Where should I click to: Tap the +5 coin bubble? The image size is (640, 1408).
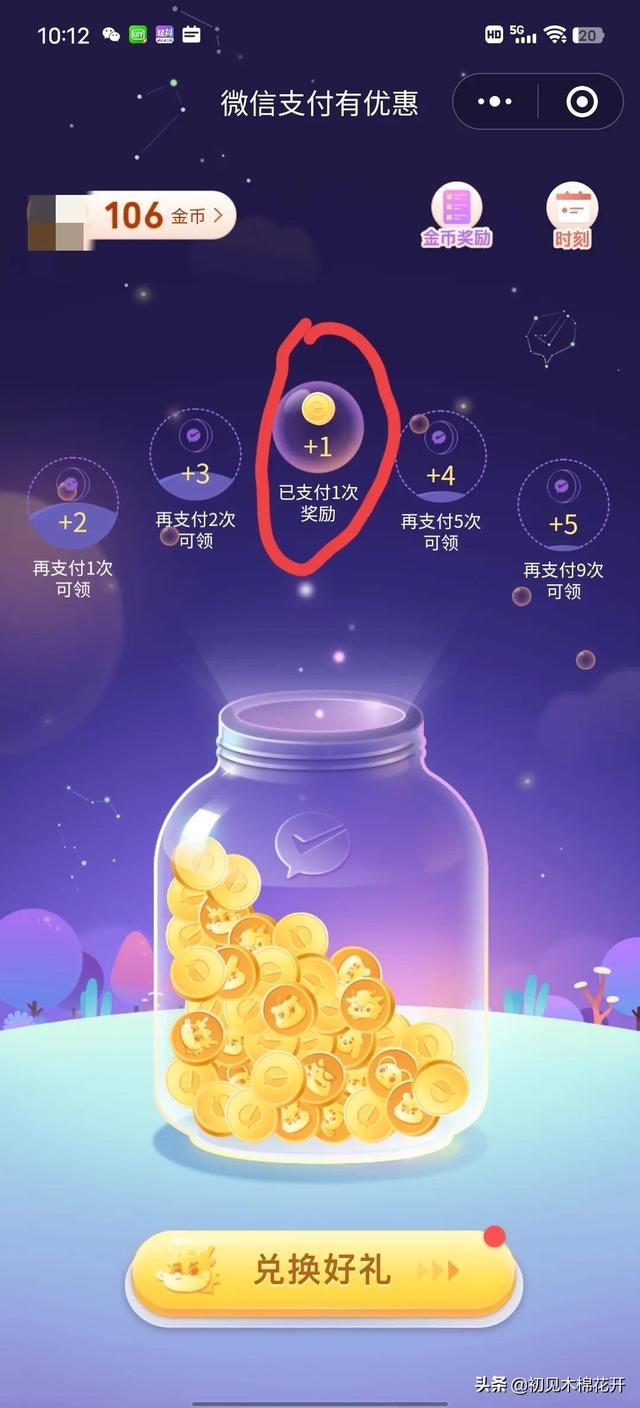563,507
